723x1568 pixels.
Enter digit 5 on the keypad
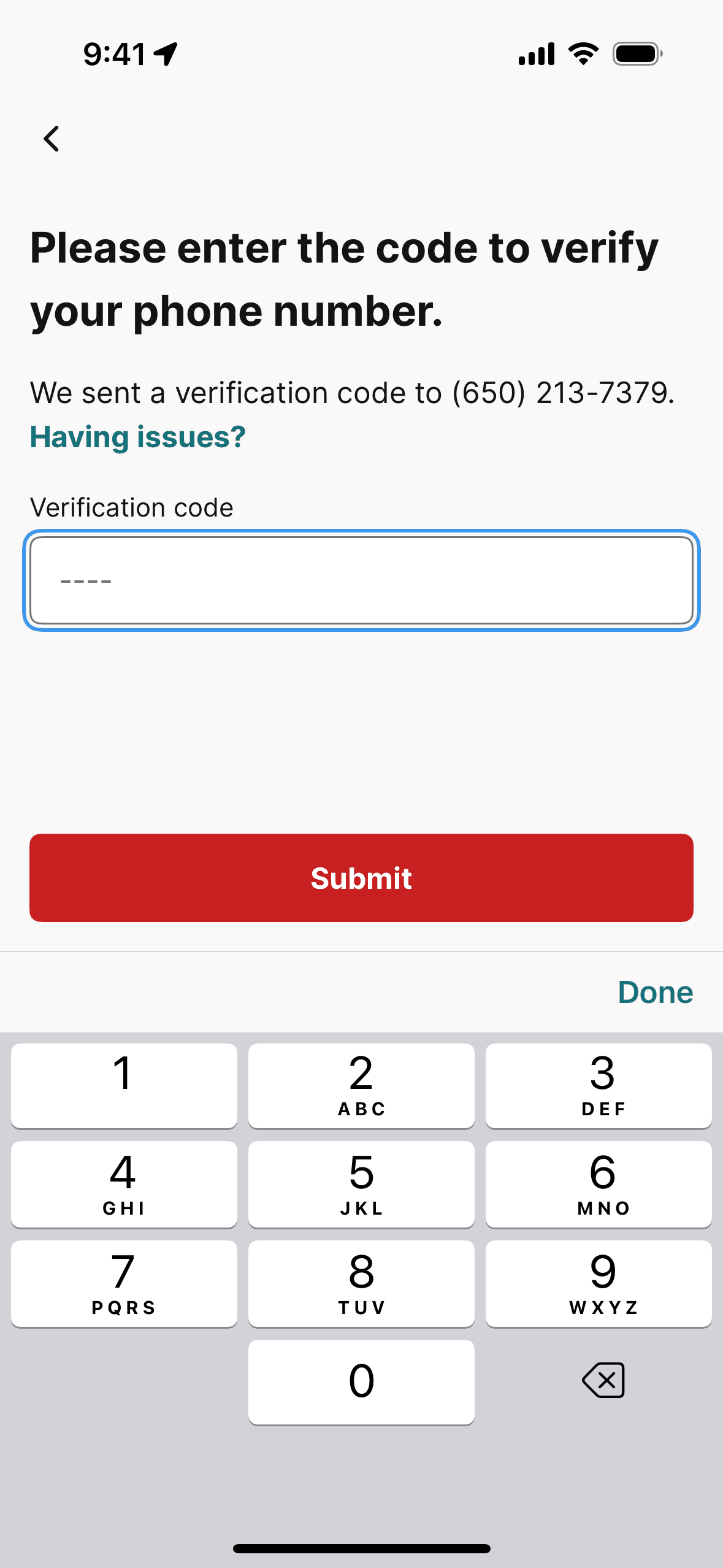click(361, 1184)
